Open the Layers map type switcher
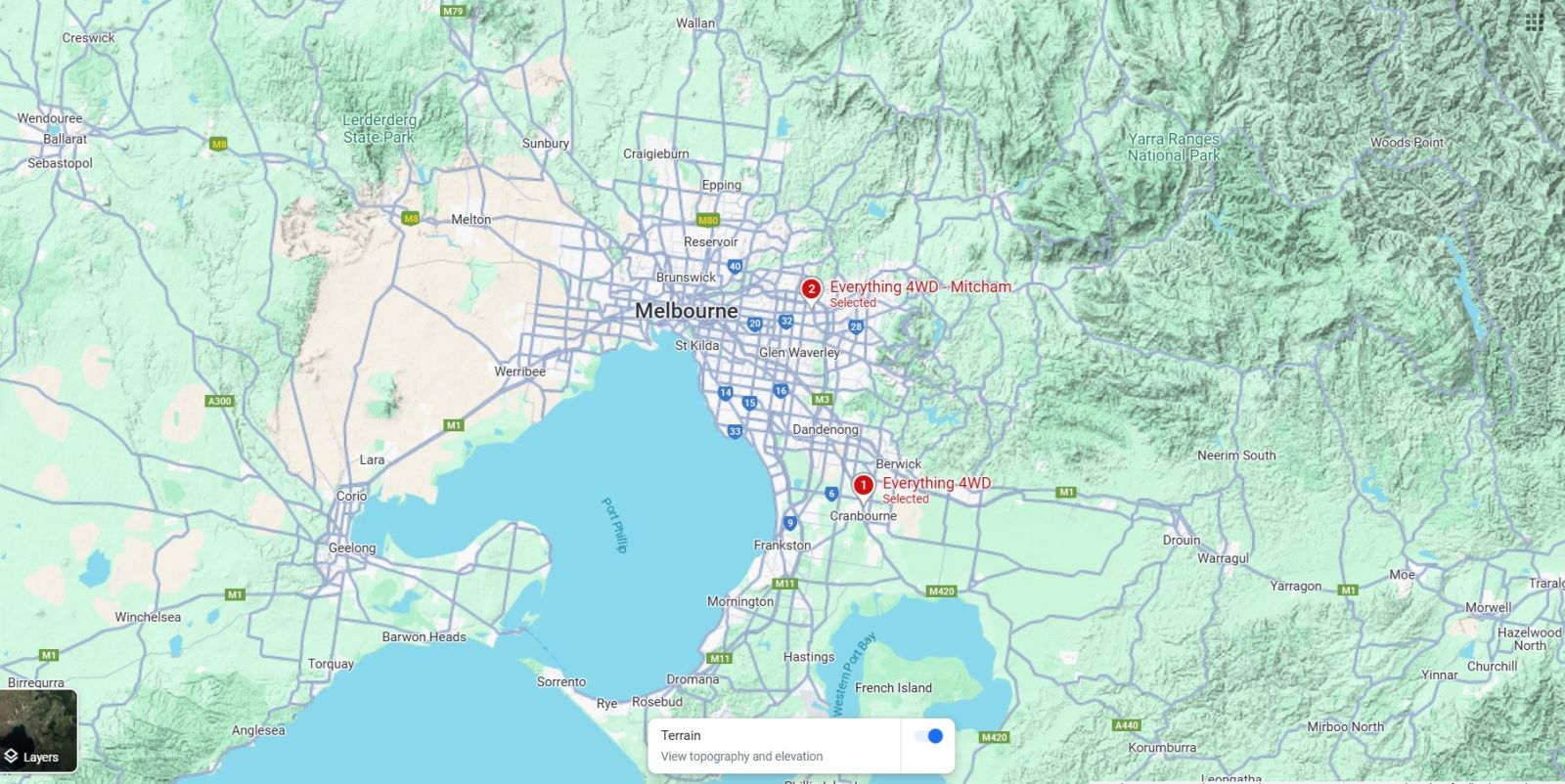The height and width of the screenshot is (784, 1565). (x=38, y=731)
